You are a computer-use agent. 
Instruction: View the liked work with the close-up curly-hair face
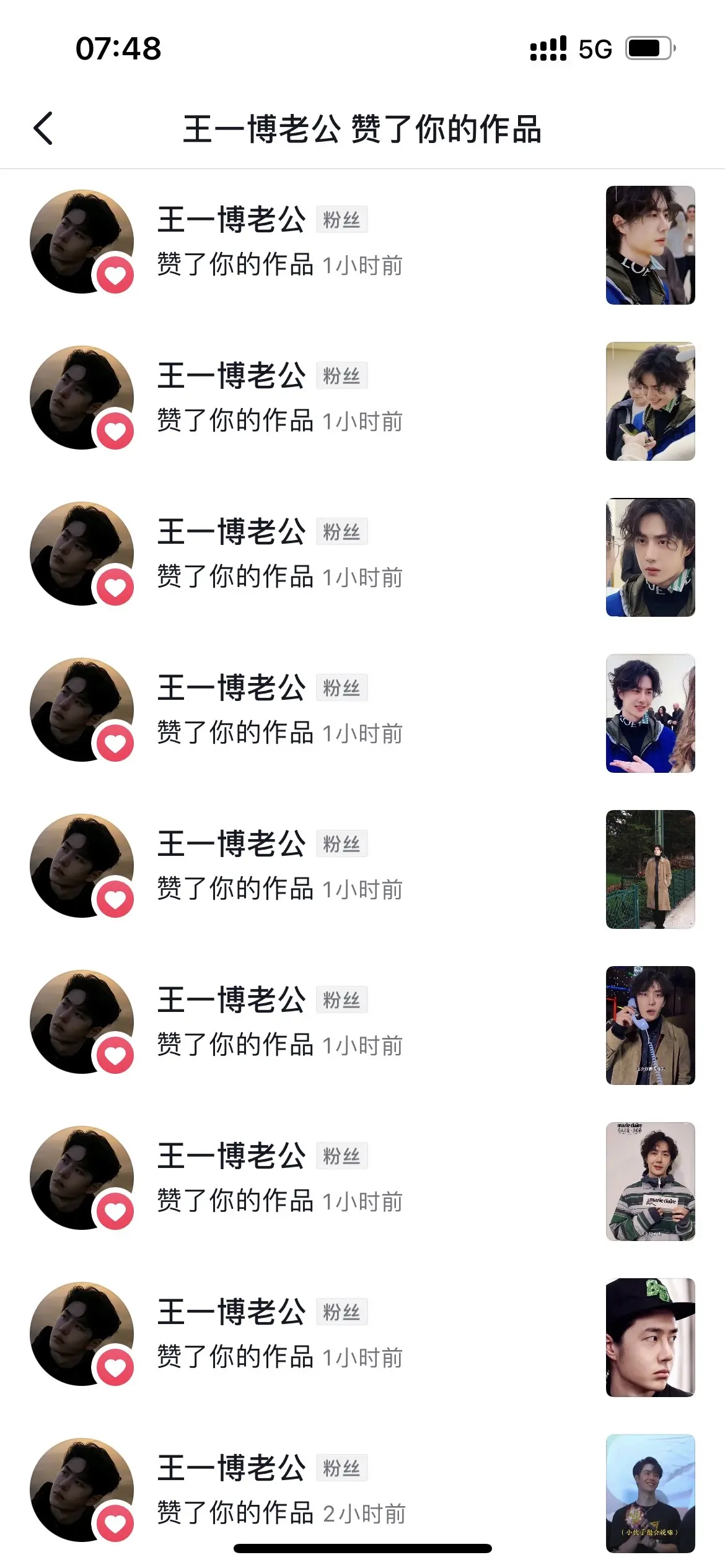pyautogui.click(x=650, y=557)
